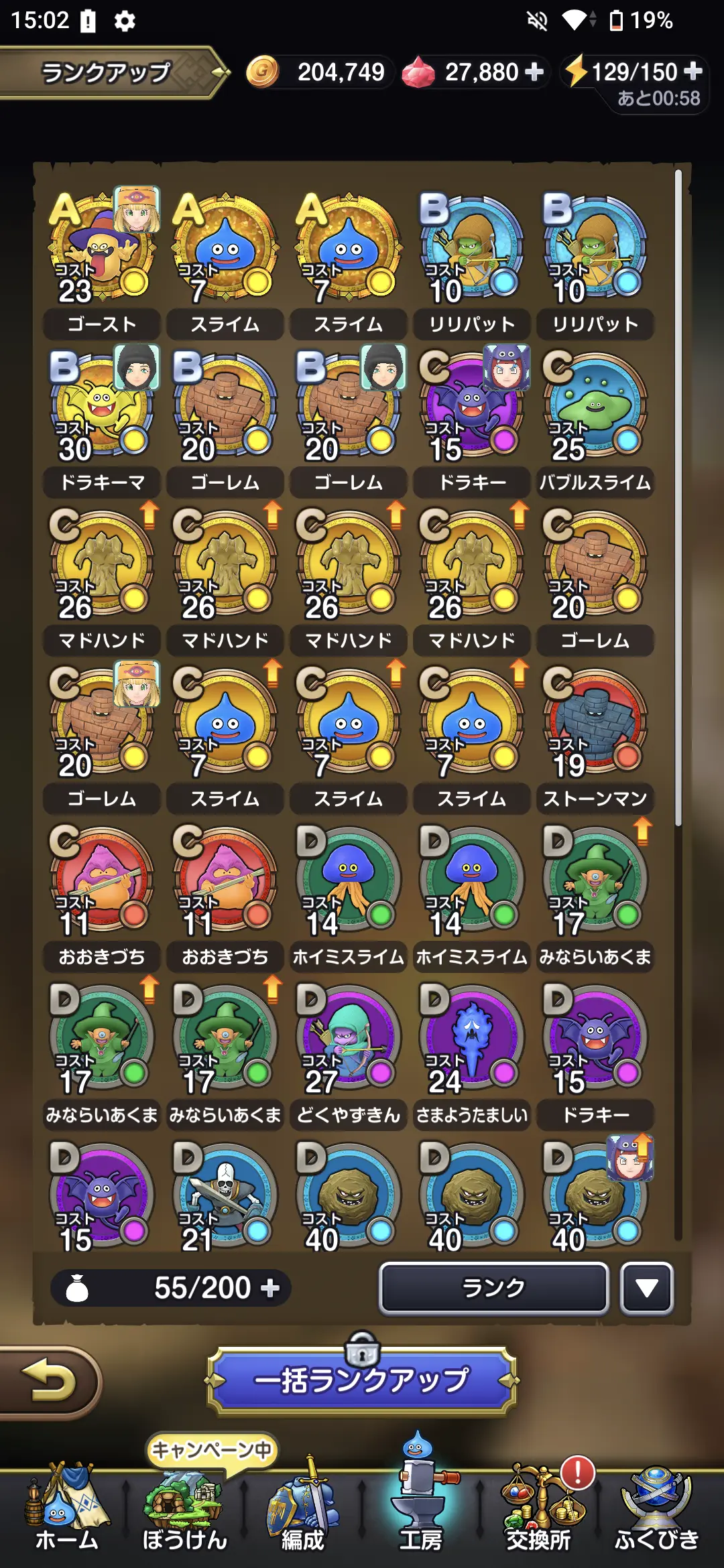Select the ゴースト monster card
Viewport: 724px width, 1568px height.
tap(102, 255)
